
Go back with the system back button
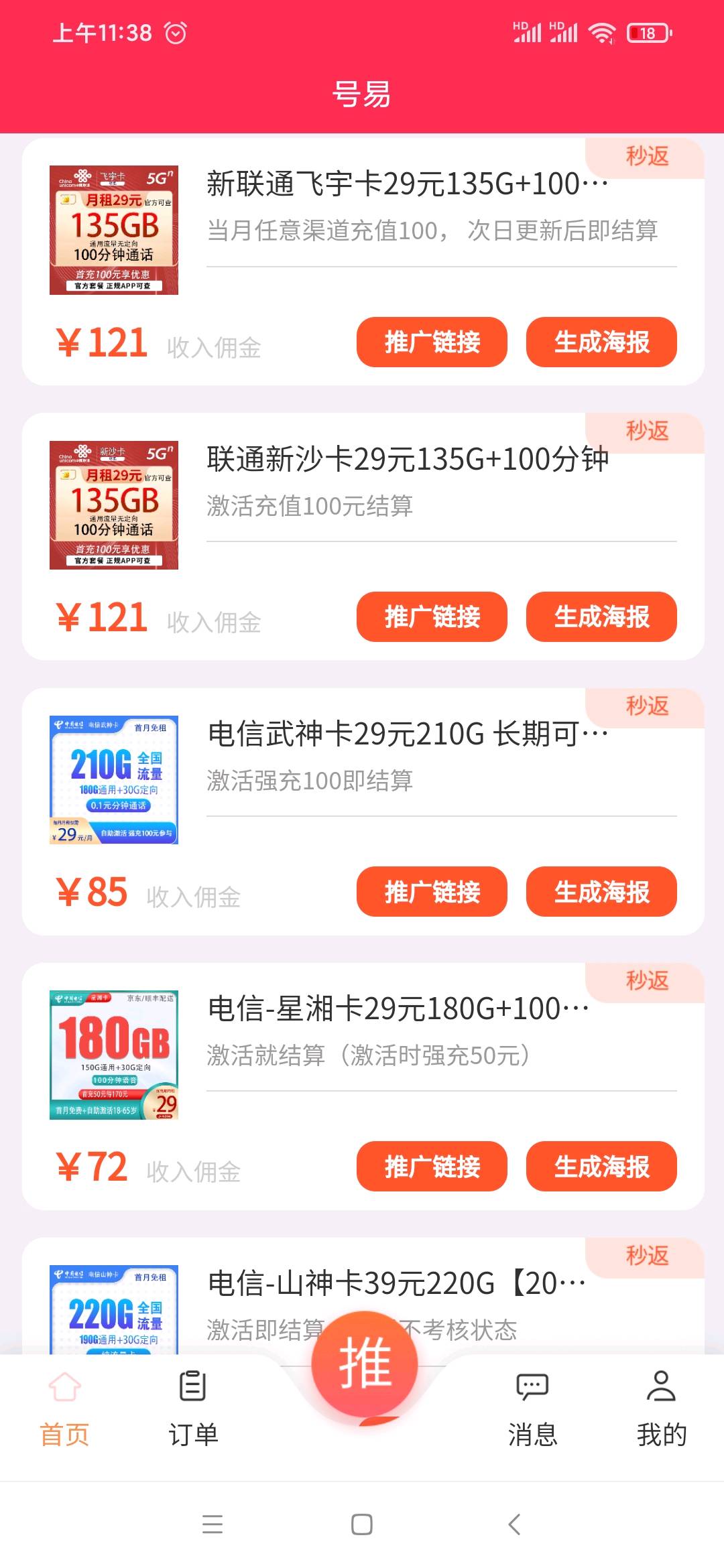tap(514, 1524)
